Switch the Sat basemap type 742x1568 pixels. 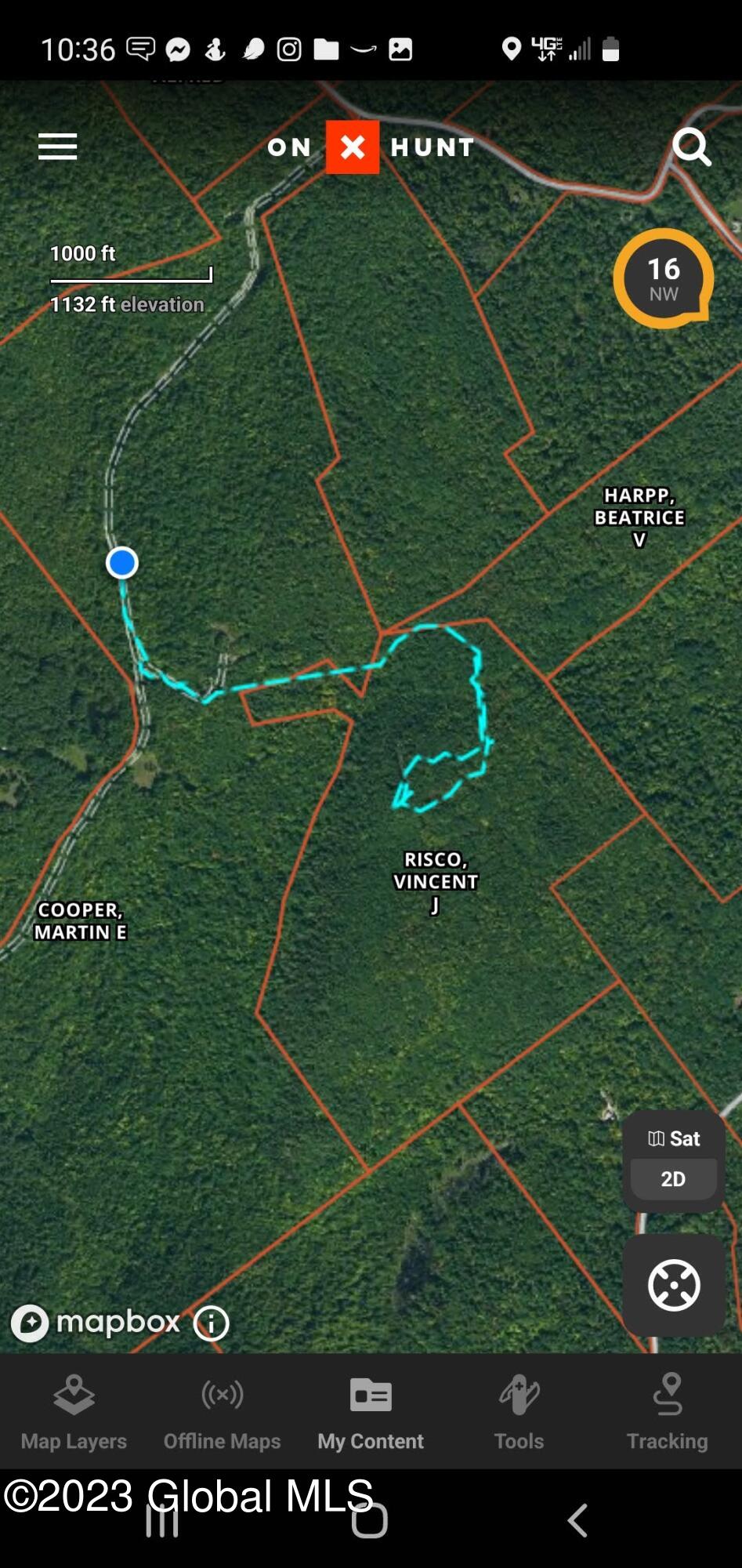[674, 1138]
